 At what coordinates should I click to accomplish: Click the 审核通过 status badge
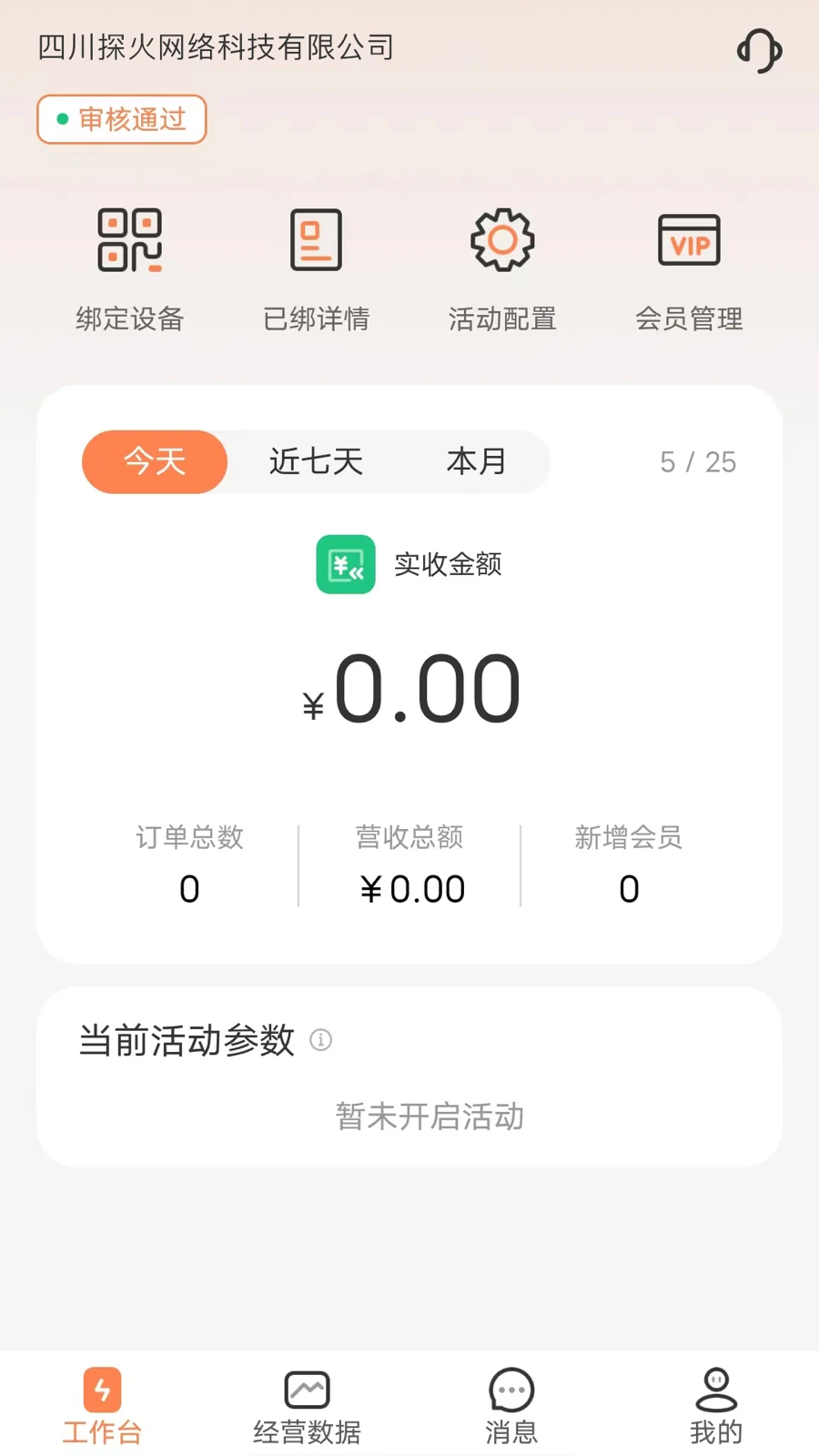121,119
